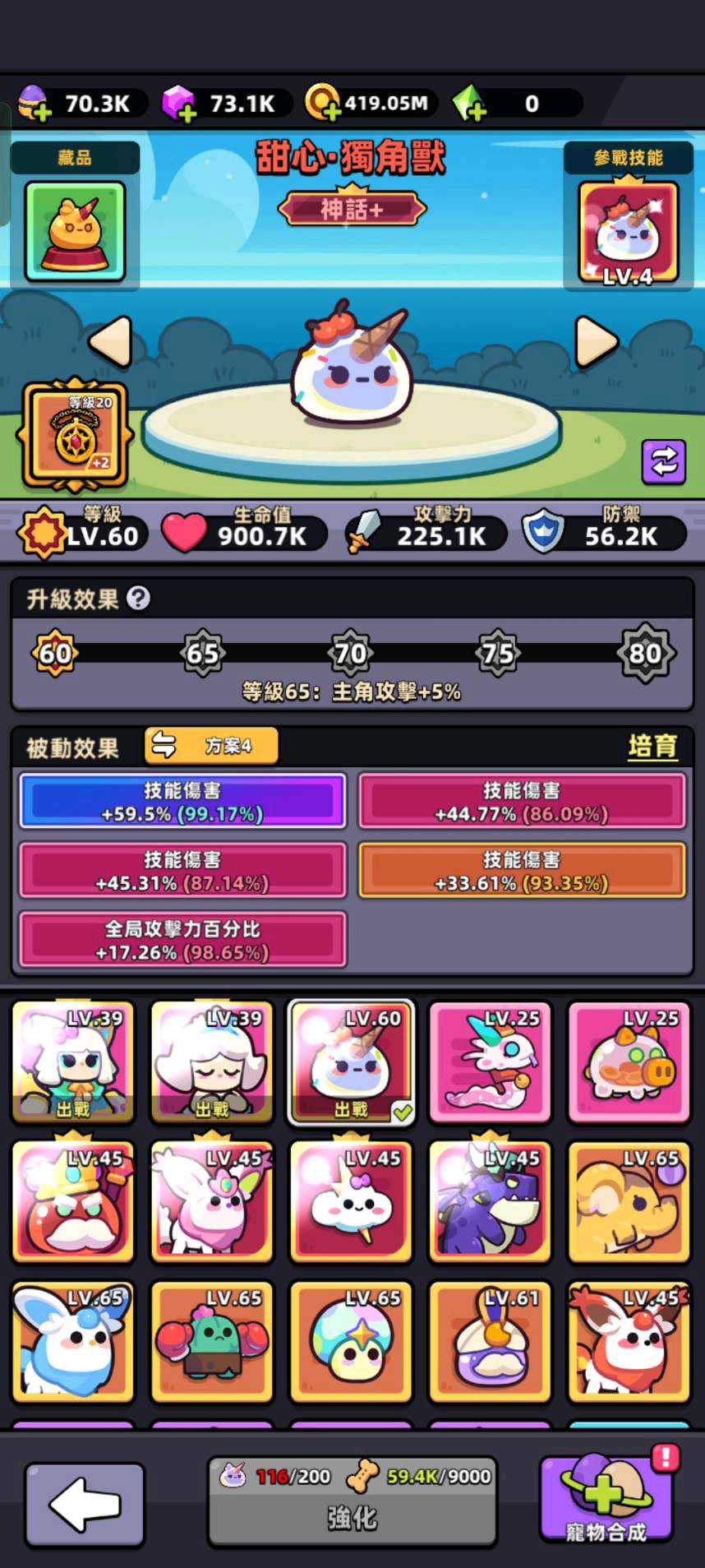This screenshot has height=1568, width=705.
Task: Tap the 全局攻擊力百分比 passive effect
Action: click(x=182, y=941)
